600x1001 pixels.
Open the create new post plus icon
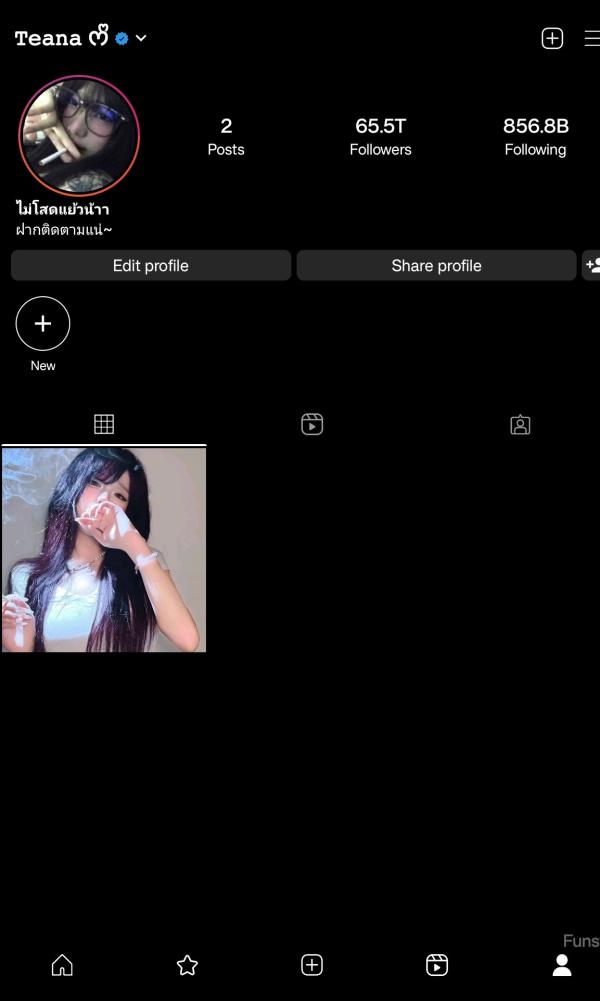pyautogui.click(x=552, y=38)
